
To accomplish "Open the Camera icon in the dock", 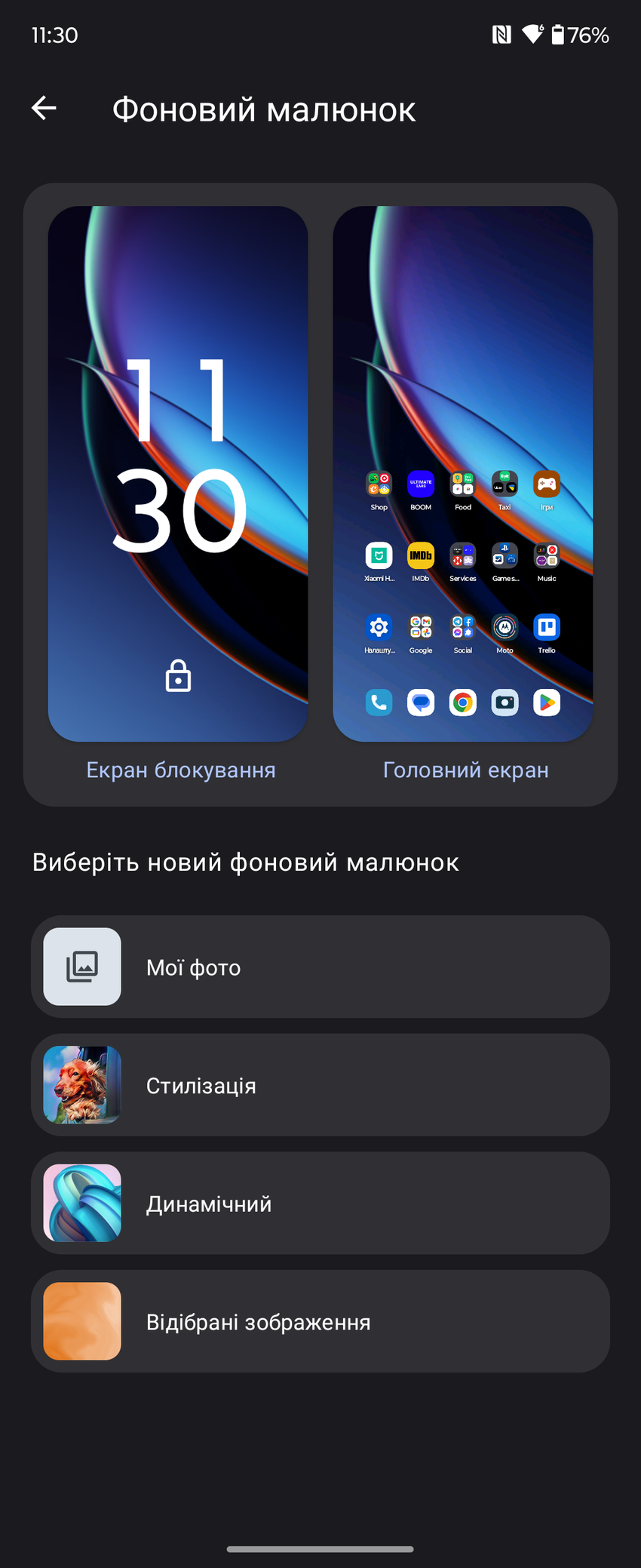I will tap(505, 702).
